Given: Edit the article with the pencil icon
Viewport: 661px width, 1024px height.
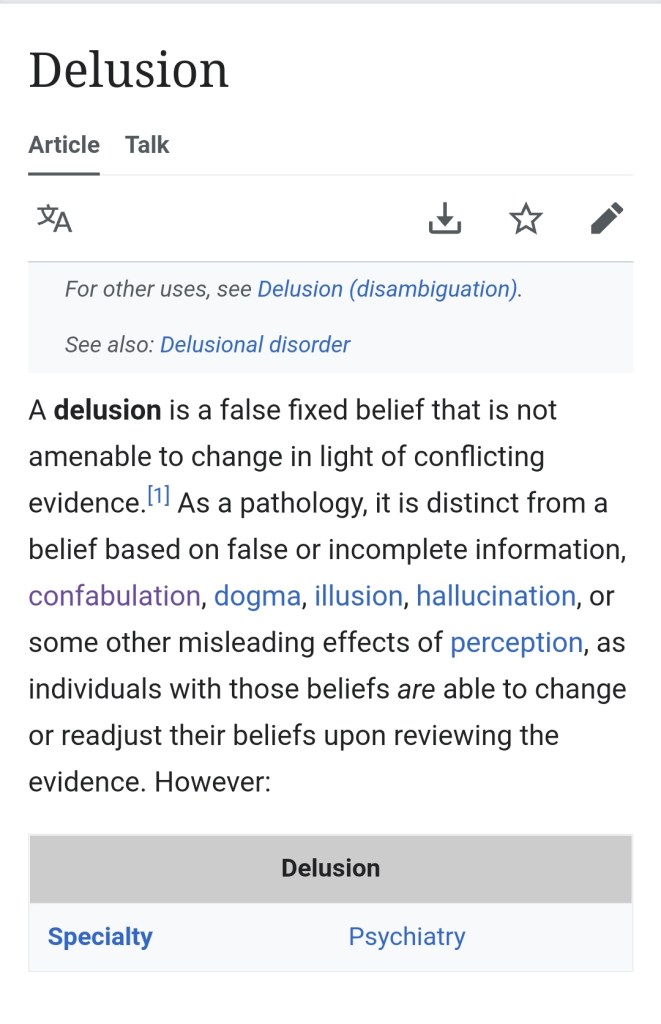Looking at the screenshot, I should tap(607, 218).
